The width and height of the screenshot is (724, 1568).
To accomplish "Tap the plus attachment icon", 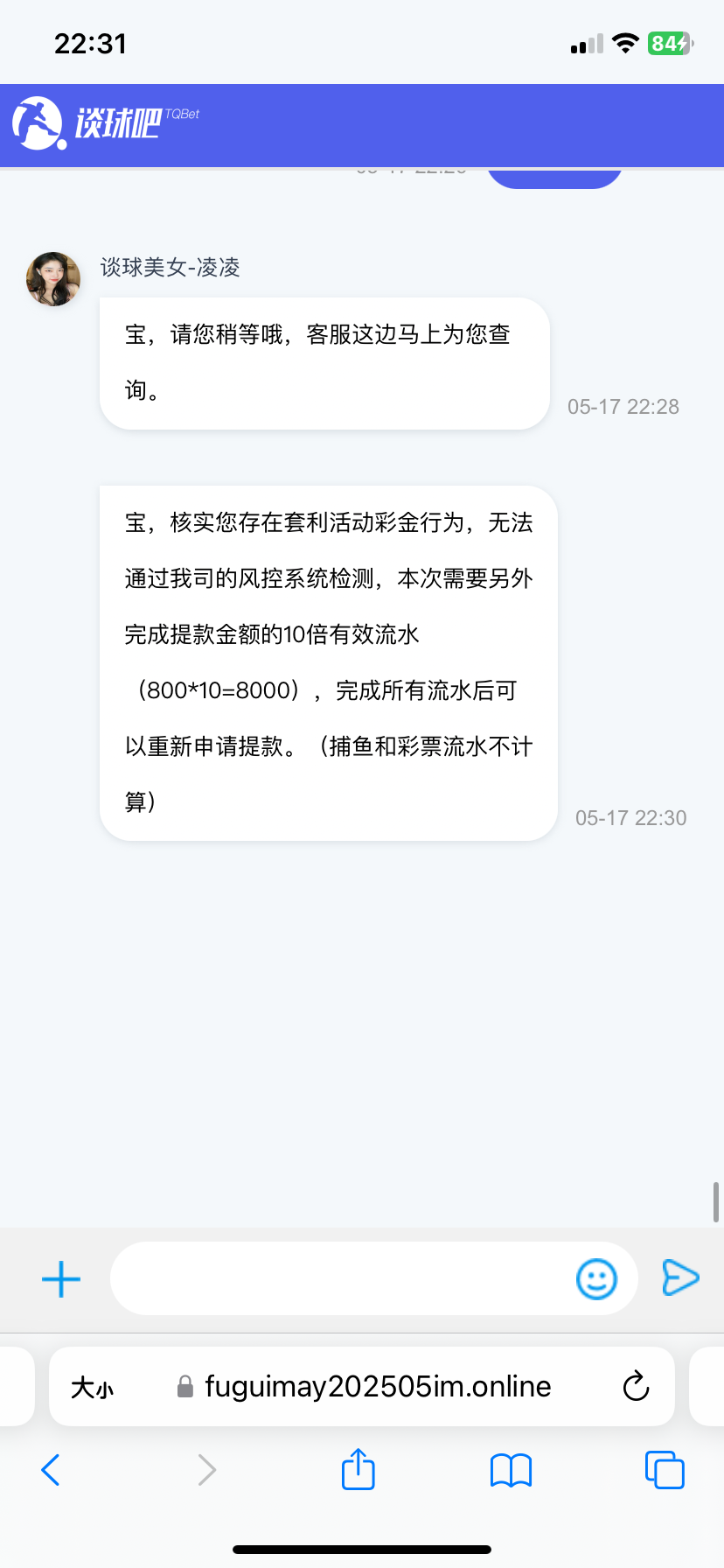I will (61, 1279).
